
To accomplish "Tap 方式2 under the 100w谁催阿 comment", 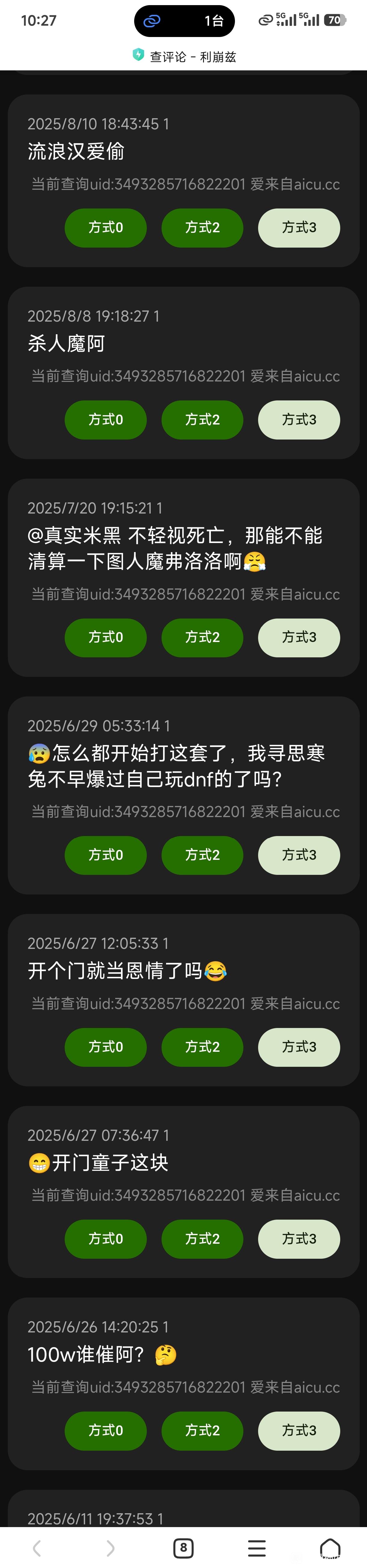I will click(x=202, y=1431).
